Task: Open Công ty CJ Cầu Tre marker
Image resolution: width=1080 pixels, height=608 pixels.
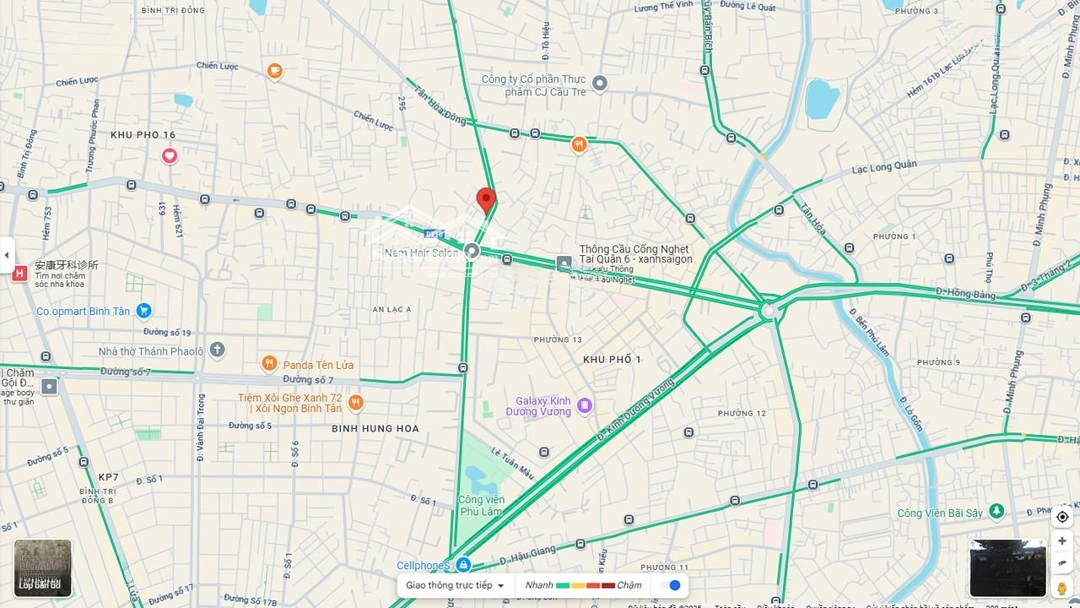Action: (x=600, y=84)
